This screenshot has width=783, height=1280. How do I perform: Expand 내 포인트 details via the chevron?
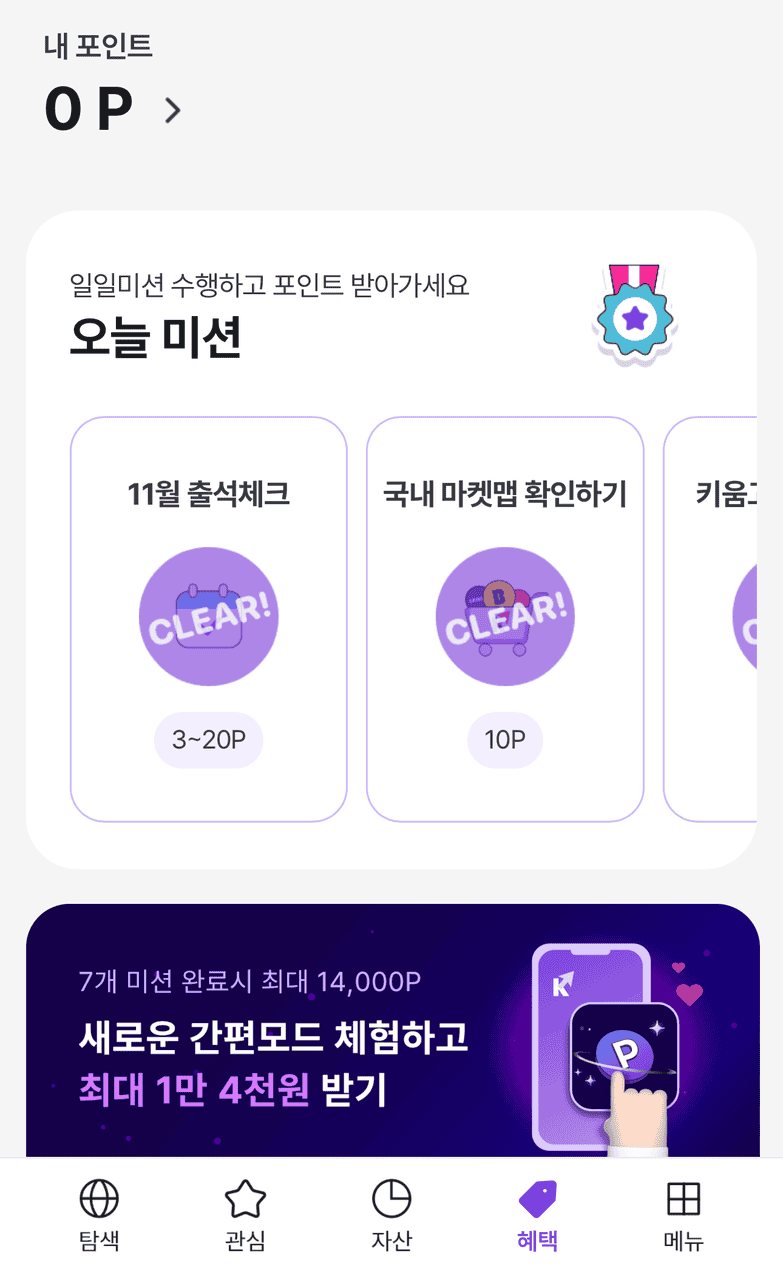[x=170, y=110]
